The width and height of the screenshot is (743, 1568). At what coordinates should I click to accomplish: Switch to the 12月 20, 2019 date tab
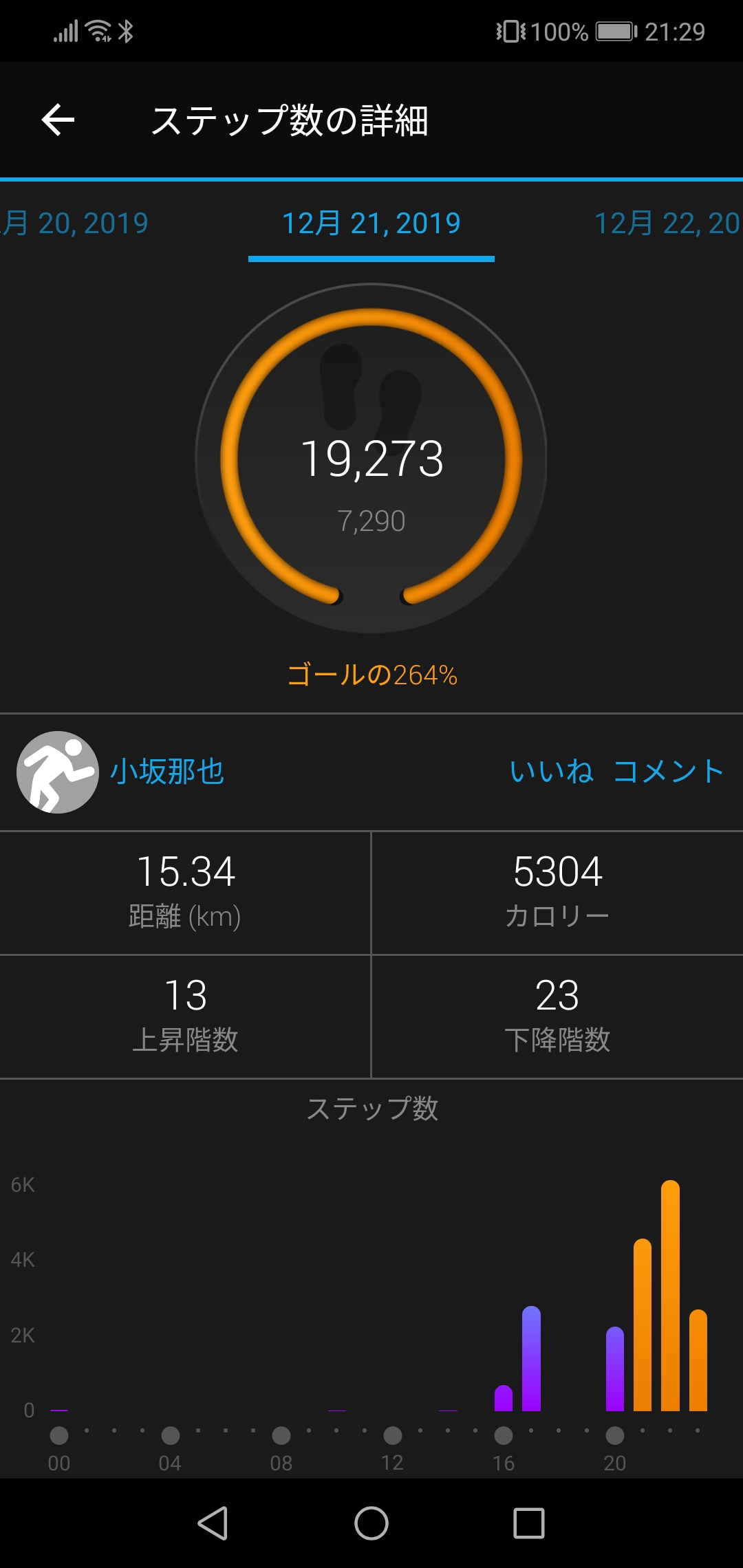coord(76,224)
